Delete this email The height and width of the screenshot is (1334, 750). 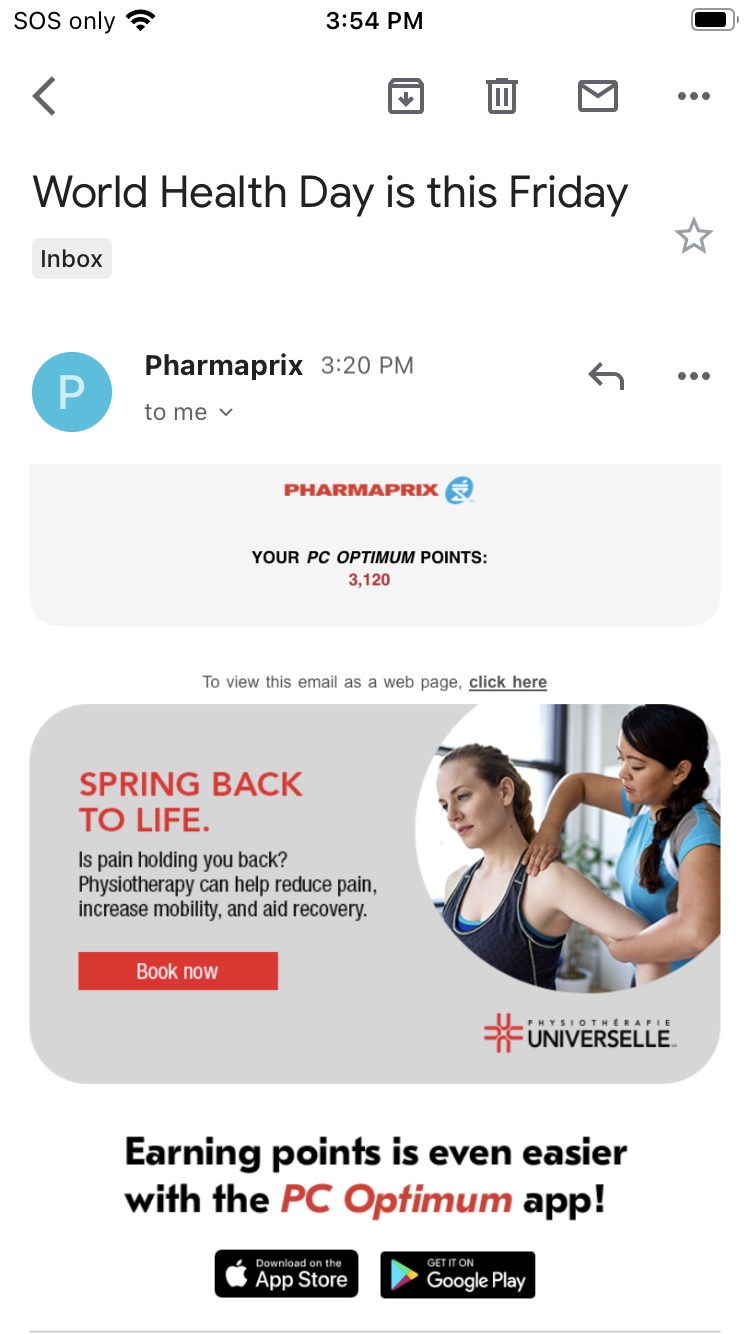point(502,96)
